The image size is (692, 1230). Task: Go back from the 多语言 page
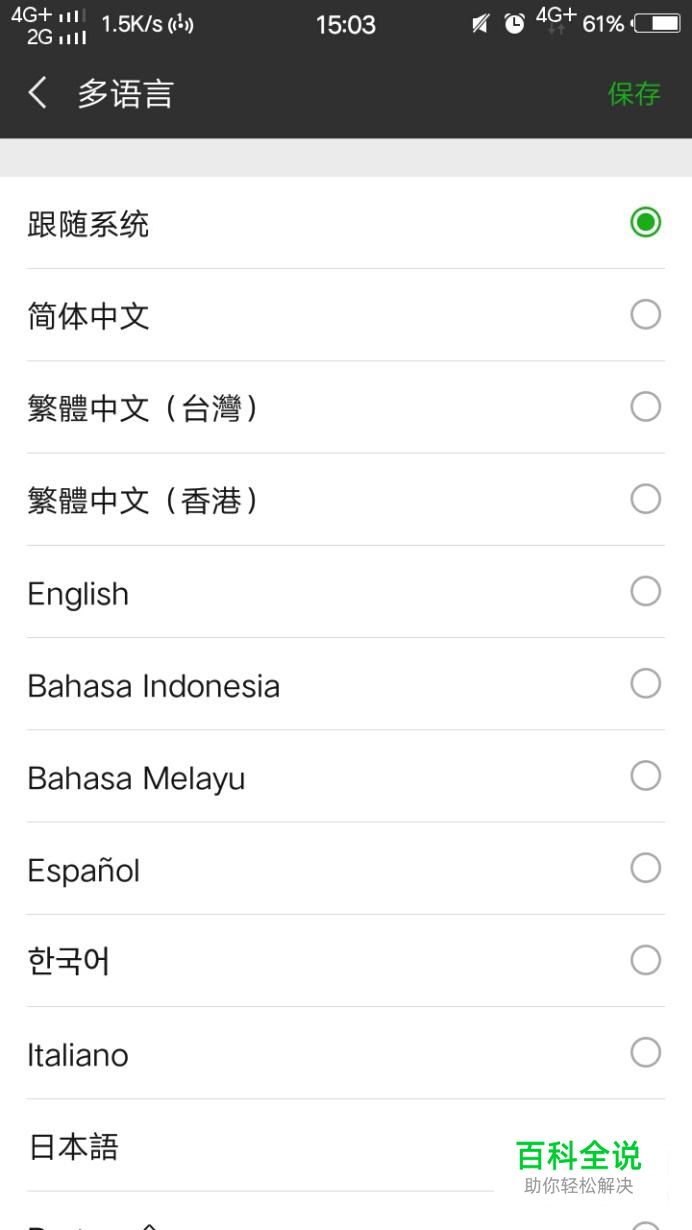38,94
